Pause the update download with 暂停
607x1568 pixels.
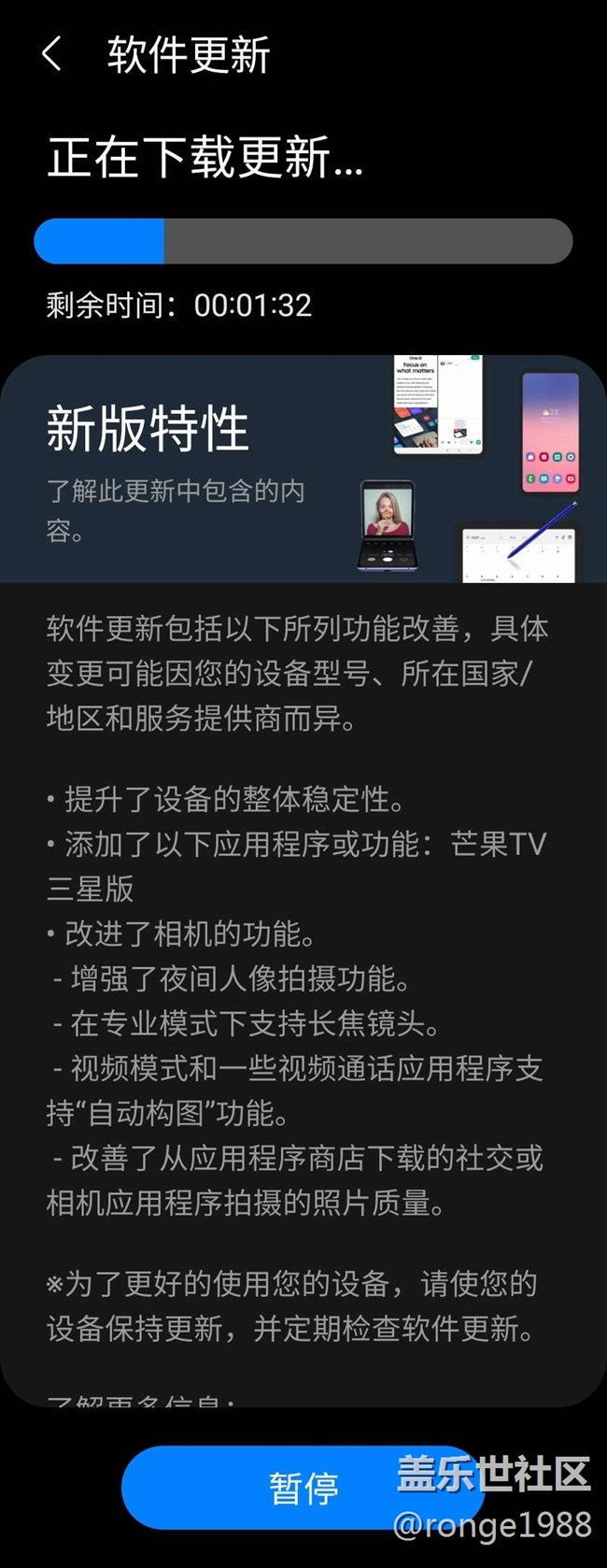click(x=303, y=1487)
